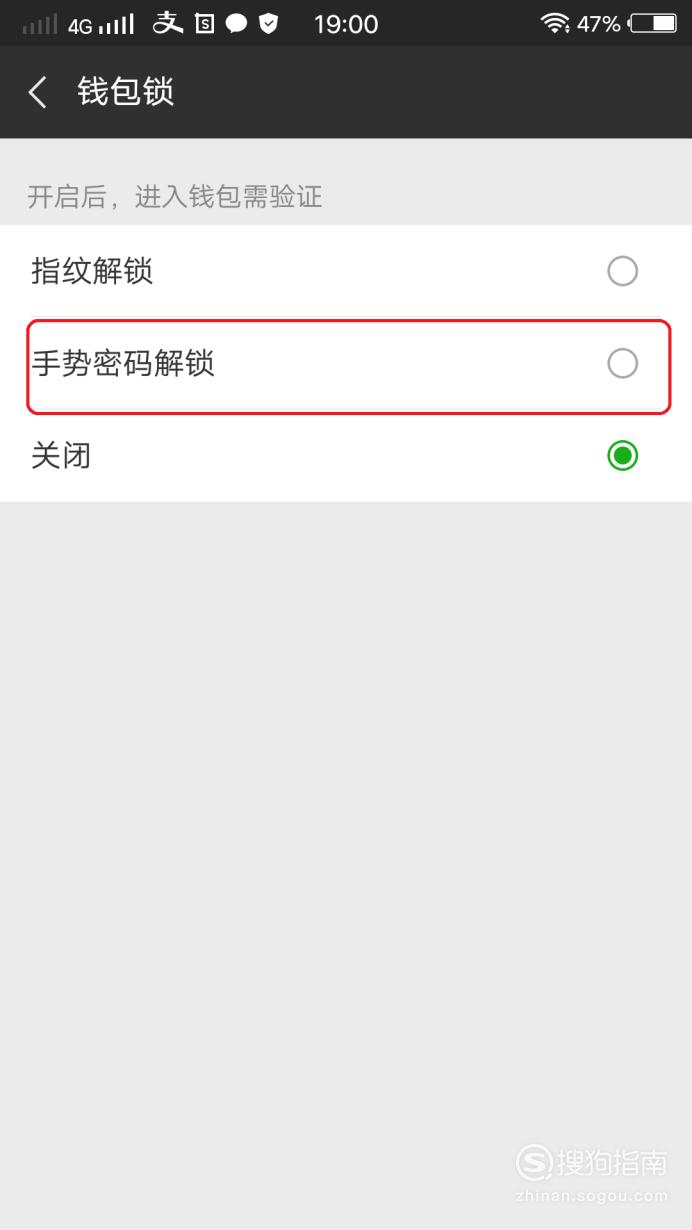Select 关闭 to disable wallet lock
The height and width of the screenshot is (1230, 692).
tap(346, 456)
